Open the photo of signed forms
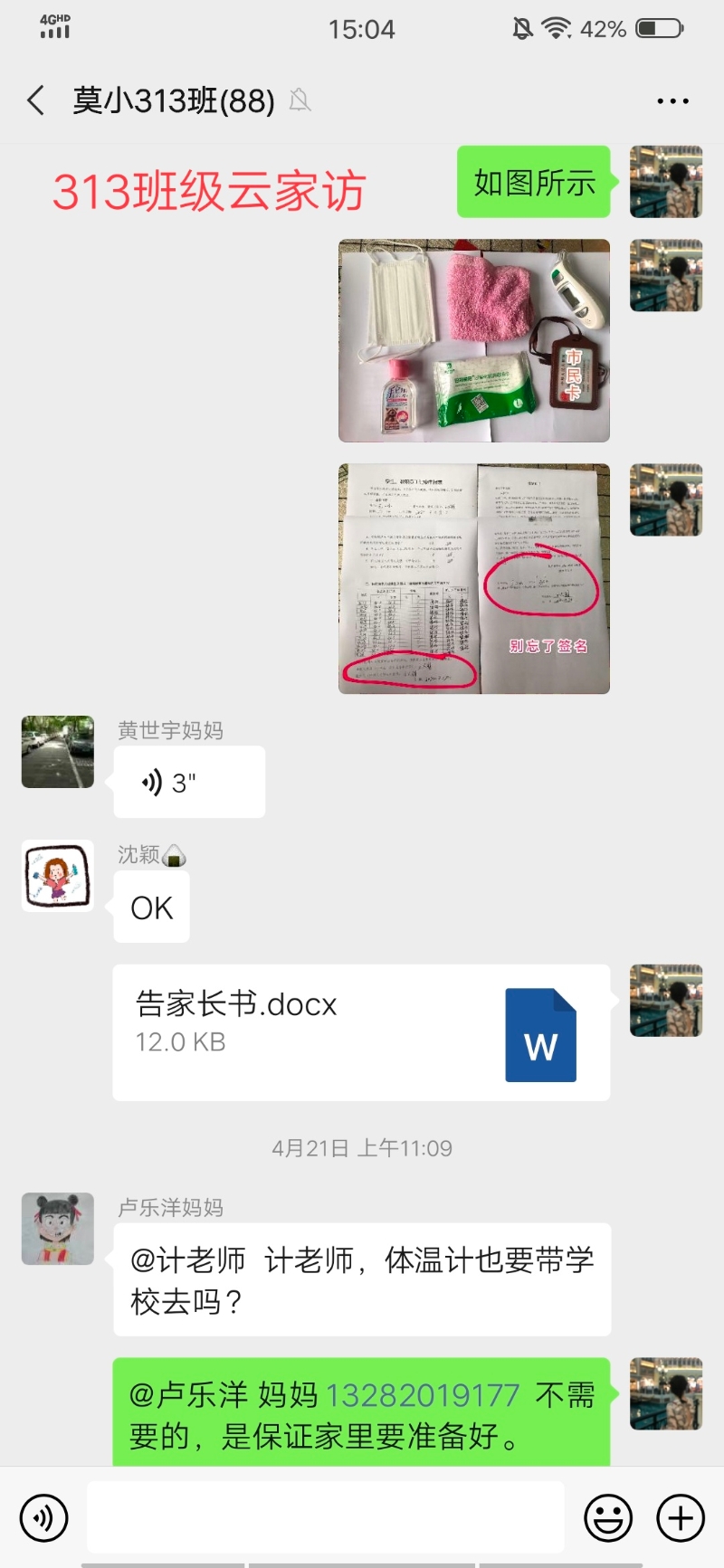Image resolution: width=724 pixels, height=1568 pixels. pyautogui.click(x=473, y=579)
